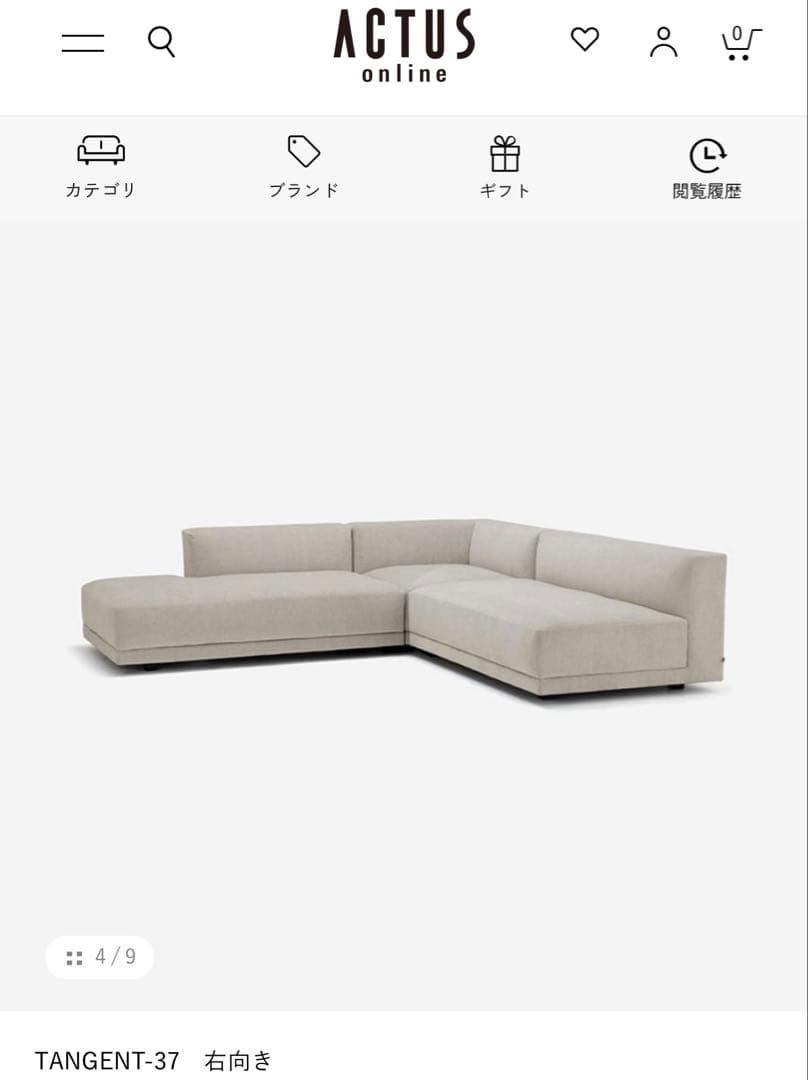Browse the カテゴリ section
The image size is (808, 1080).
click(101, 168)
